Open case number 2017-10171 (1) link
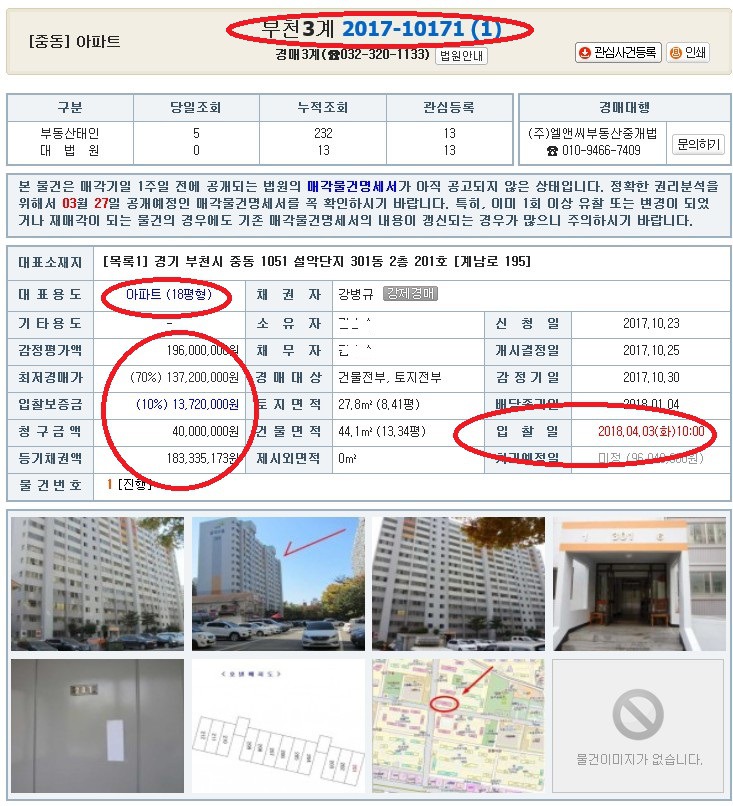Viewport: 733px width, 806px height. [x=421, y=28]
